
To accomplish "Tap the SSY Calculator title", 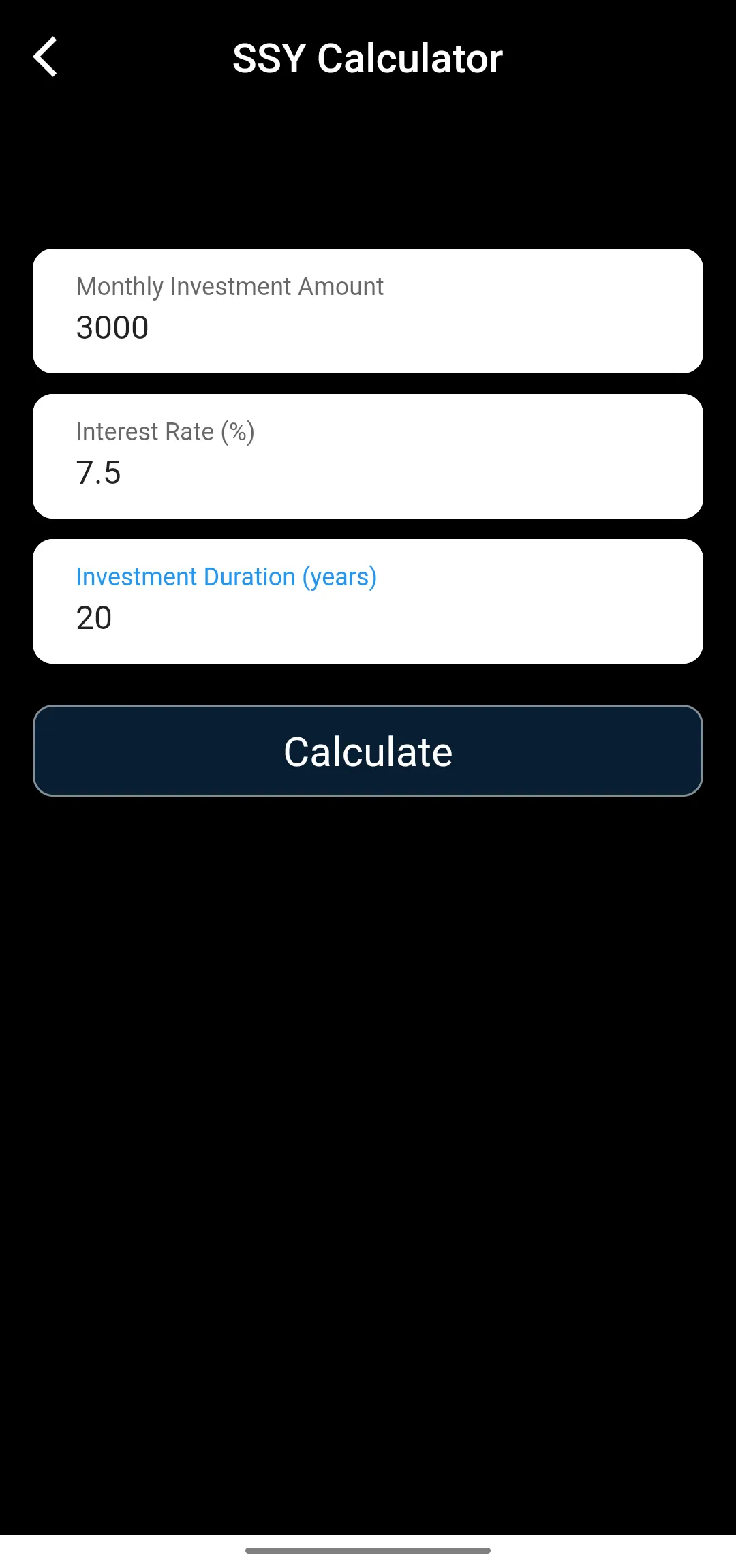I will coord(368,57).
